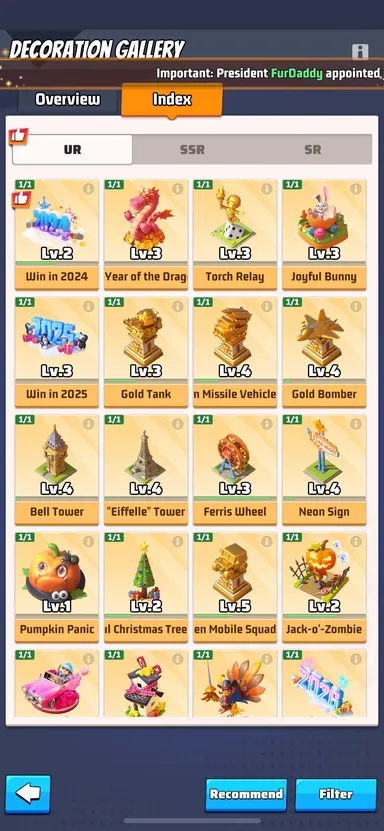Open the Ferris Wheel decoration
This screenshot has height=831, width=384.
pyautogui.click(x=235, y=470)
